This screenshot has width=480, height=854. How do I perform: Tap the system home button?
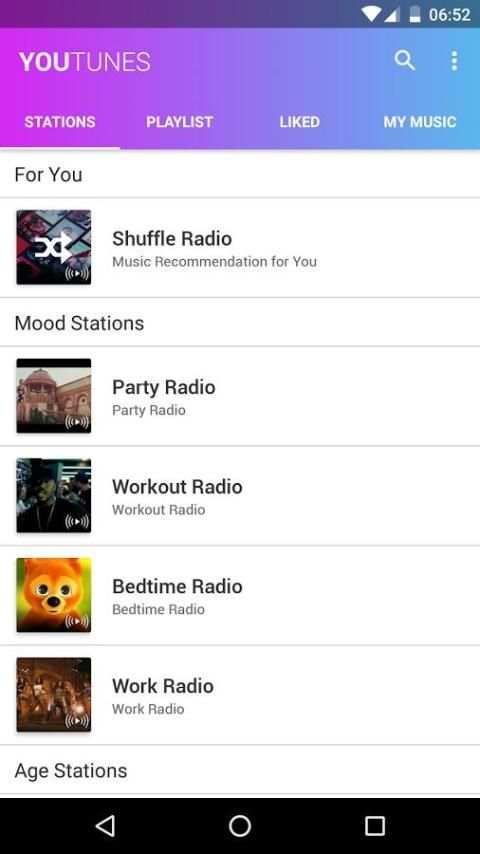[240, 826]
